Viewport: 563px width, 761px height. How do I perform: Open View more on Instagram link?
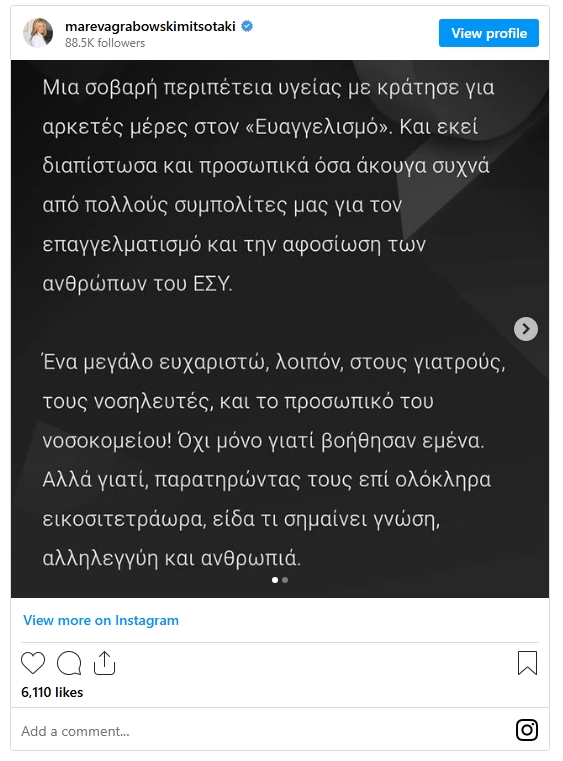point(101,620)
